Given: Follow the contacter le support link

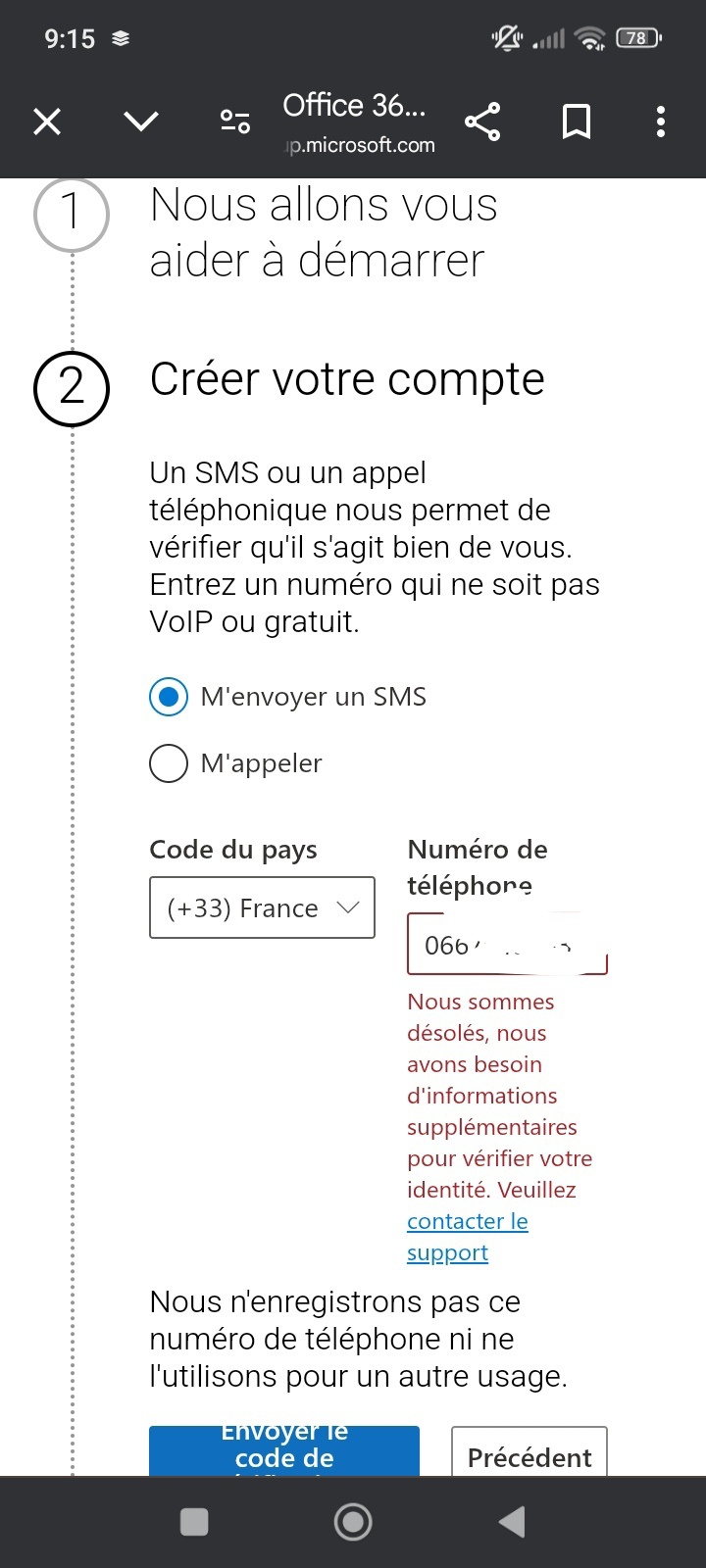Looking at the screenshot, I should click(x=467, y=1222).
